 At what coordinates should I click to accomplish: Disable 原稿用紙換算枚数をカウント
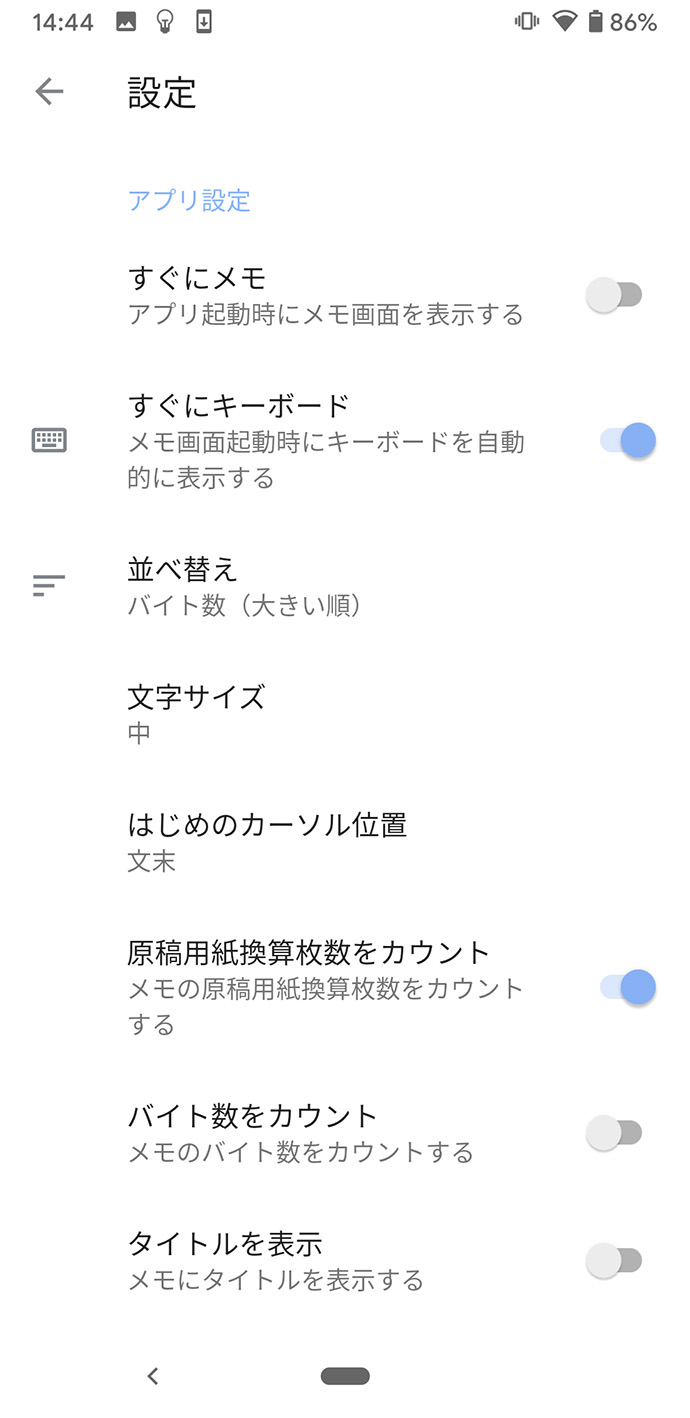tap(627, 987)
